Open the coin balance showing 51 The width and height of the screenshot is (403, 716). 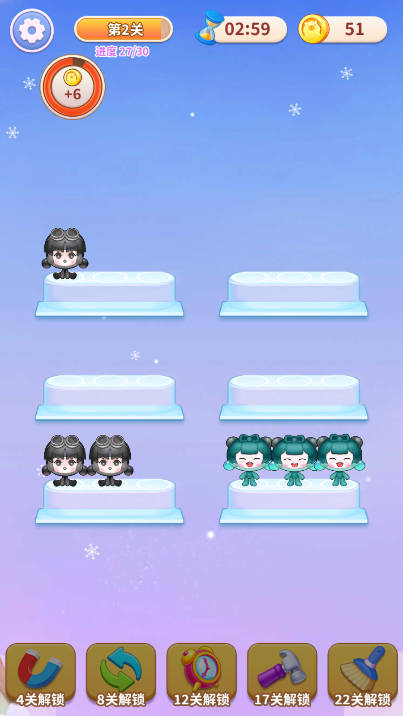click(343, 29)
